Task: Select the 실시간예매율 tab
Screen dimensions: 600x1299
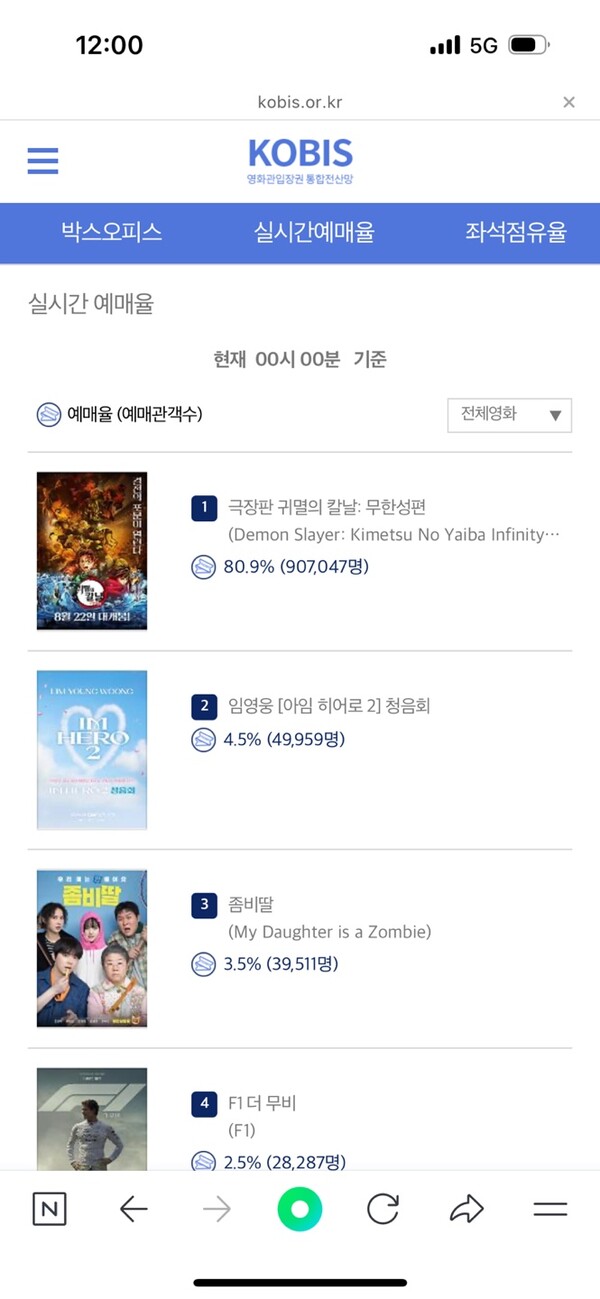Action: 314,233
